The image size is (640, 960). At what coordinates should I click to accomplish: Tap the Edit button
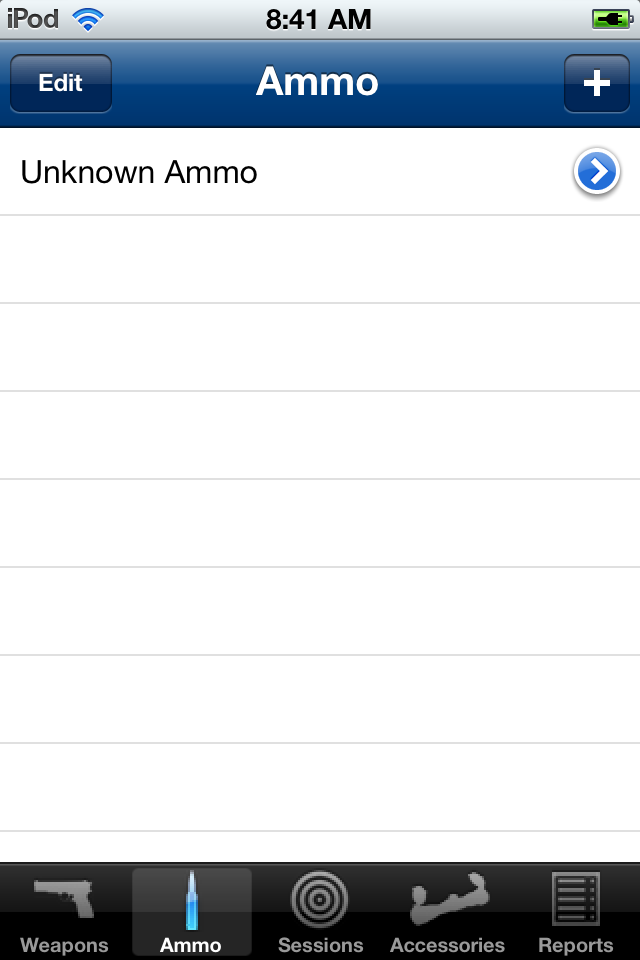(x=61, y=83)
